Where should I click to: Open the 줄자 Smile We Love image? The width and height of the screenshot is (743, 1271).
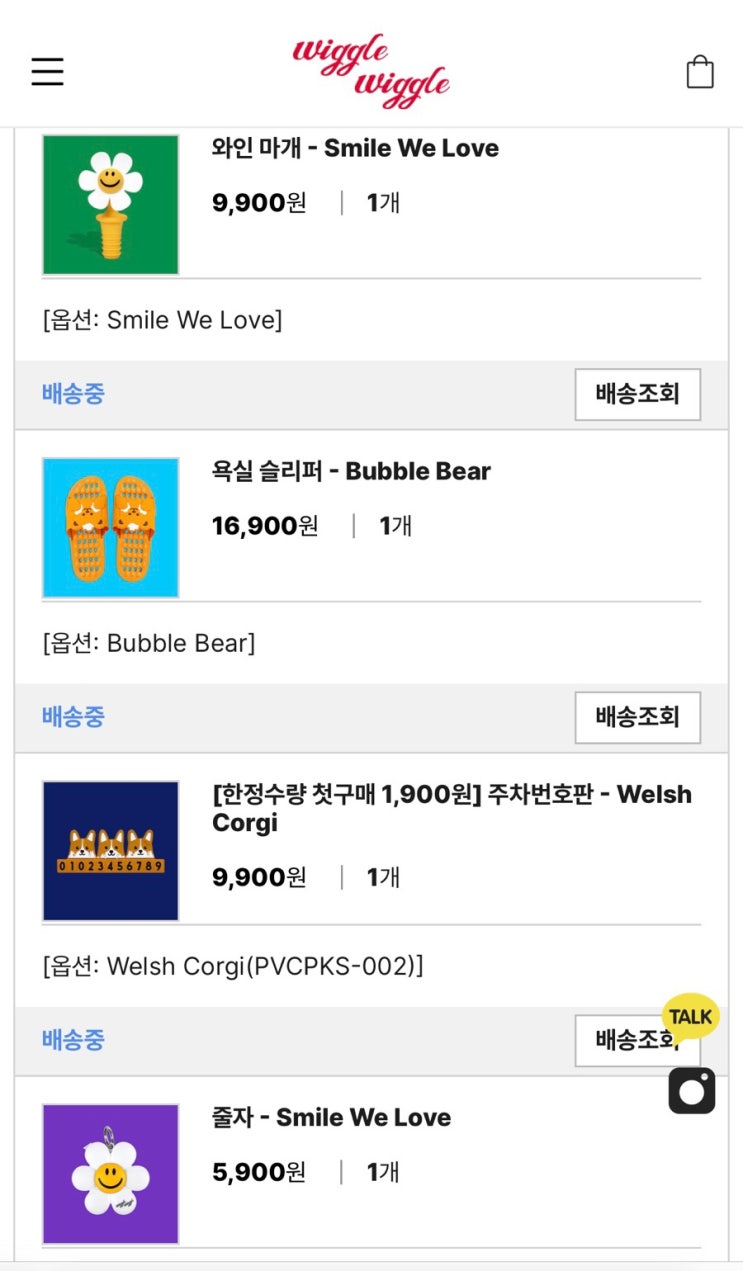[x=111, y=1174]
